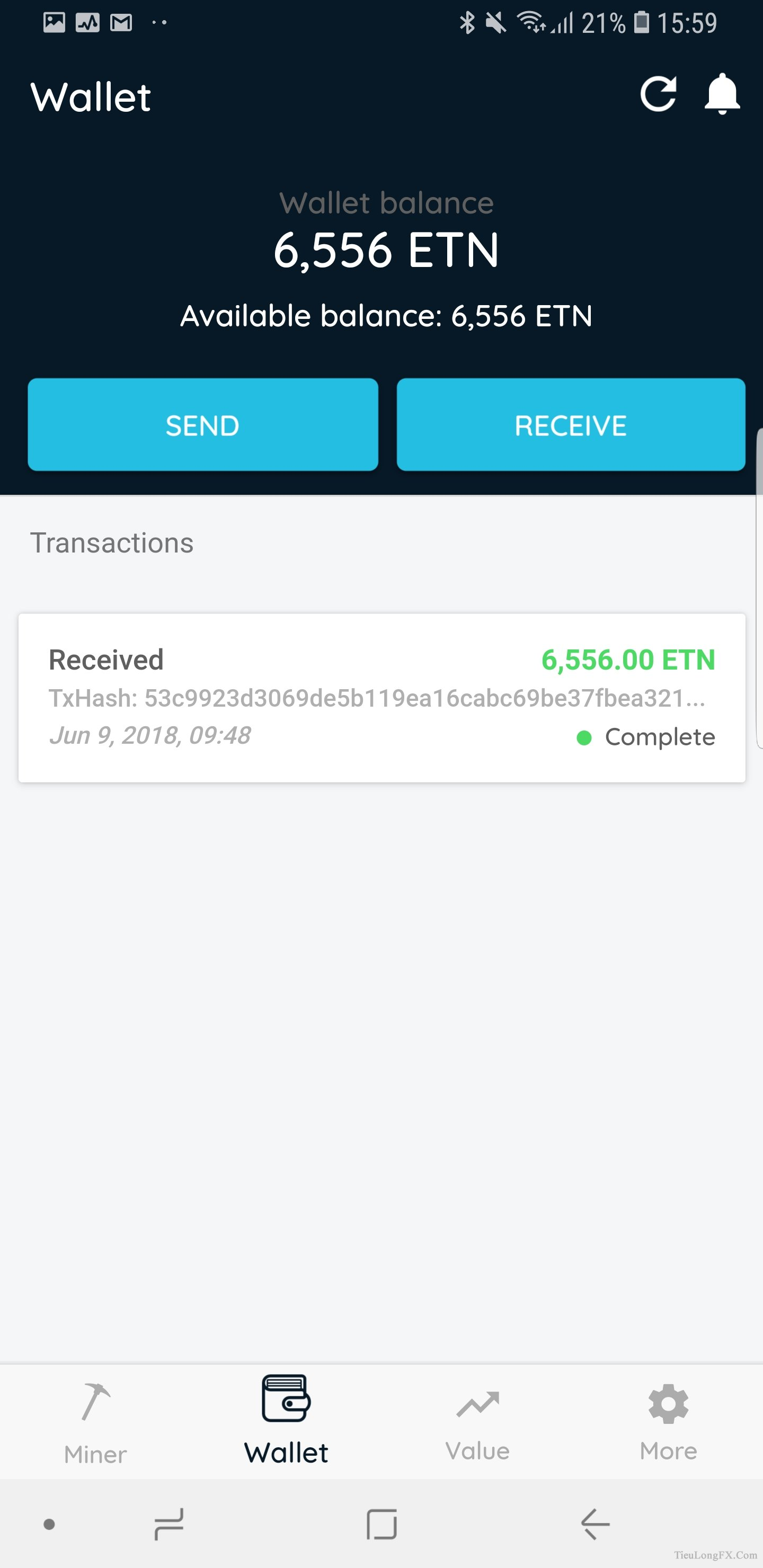Tap the RECEIVE button

click(x=571, y=424)
